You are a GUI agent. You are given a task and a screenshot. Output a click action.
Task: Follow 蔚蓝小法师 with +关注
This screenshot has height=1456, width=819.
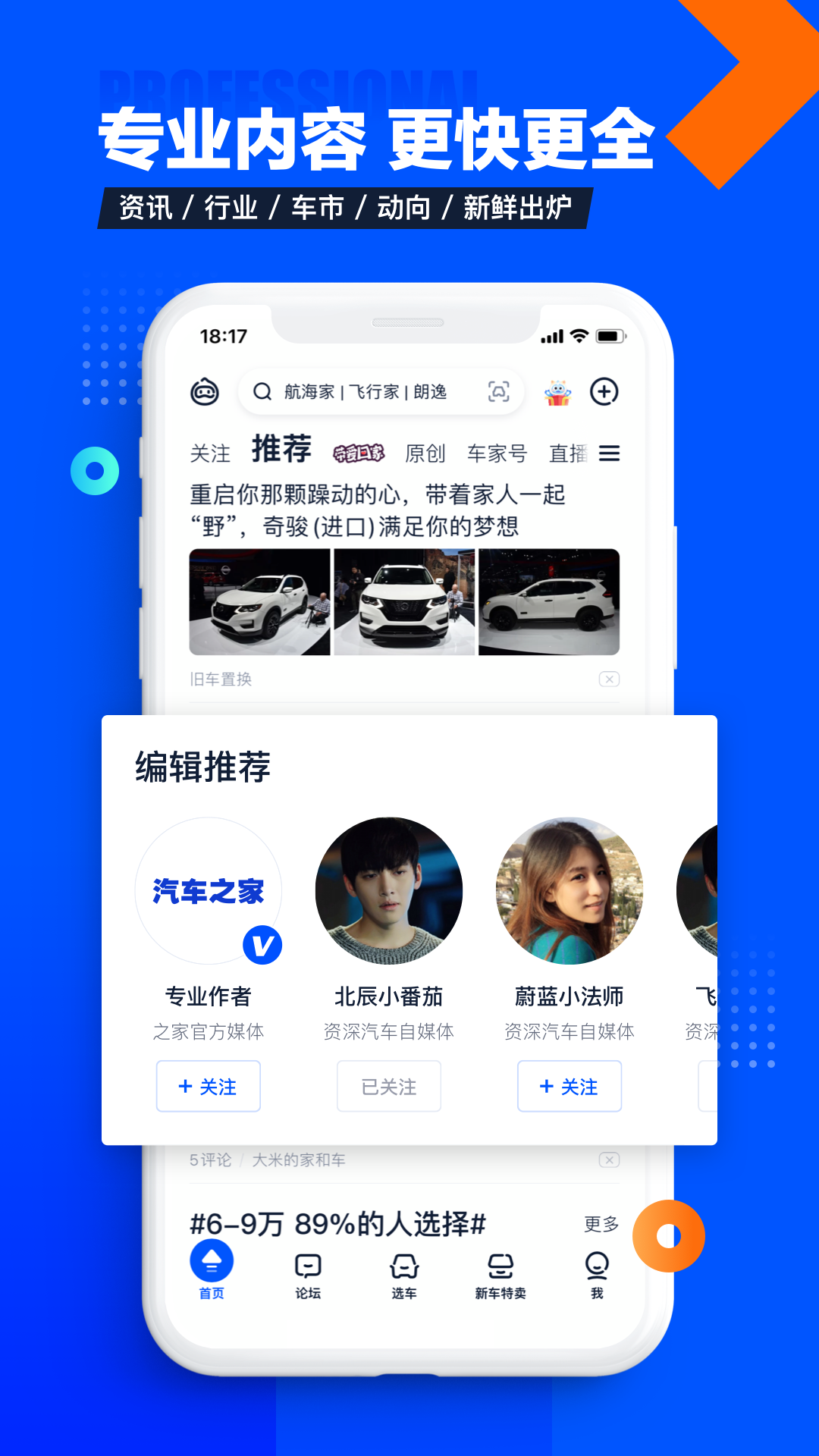[x=569, y=1087]
